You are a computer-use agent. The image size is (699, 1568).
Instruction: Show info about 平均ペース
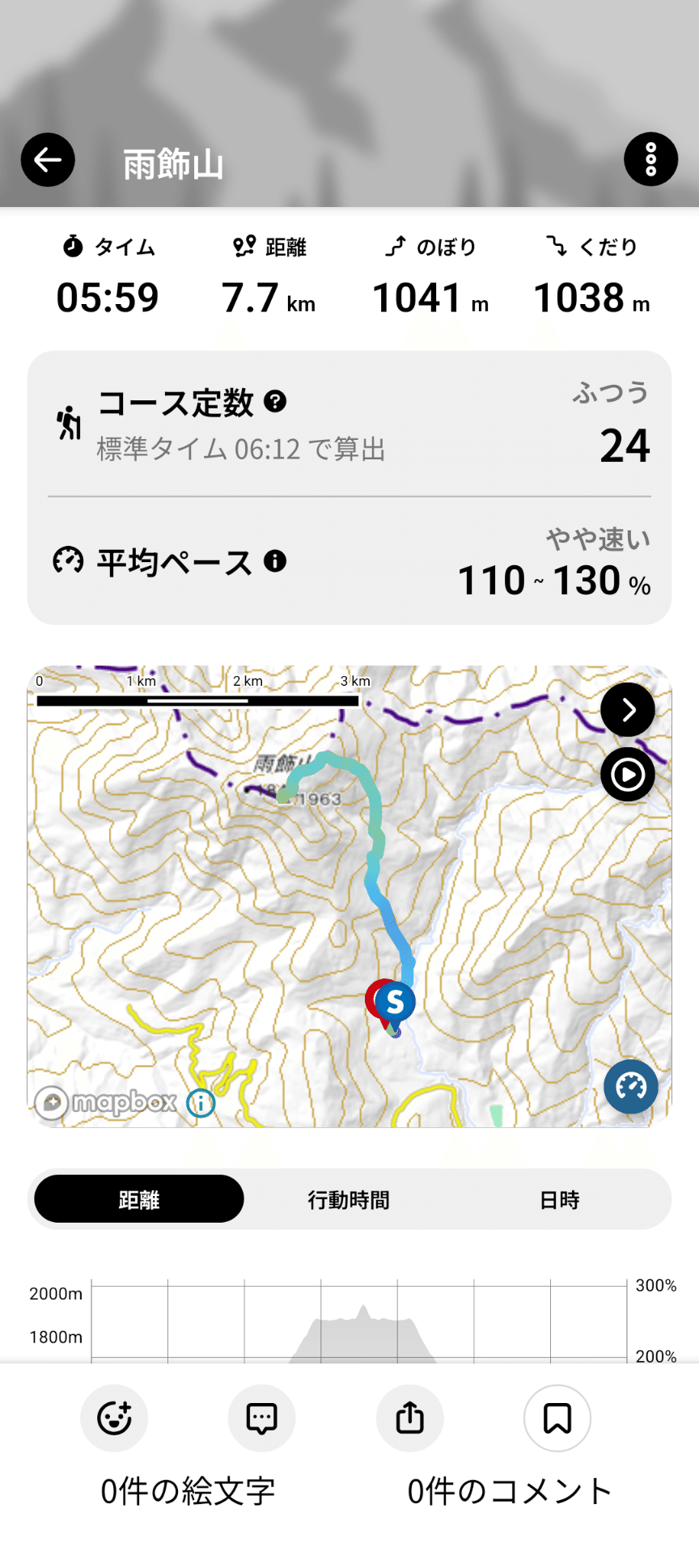click(x=275, y=561)
